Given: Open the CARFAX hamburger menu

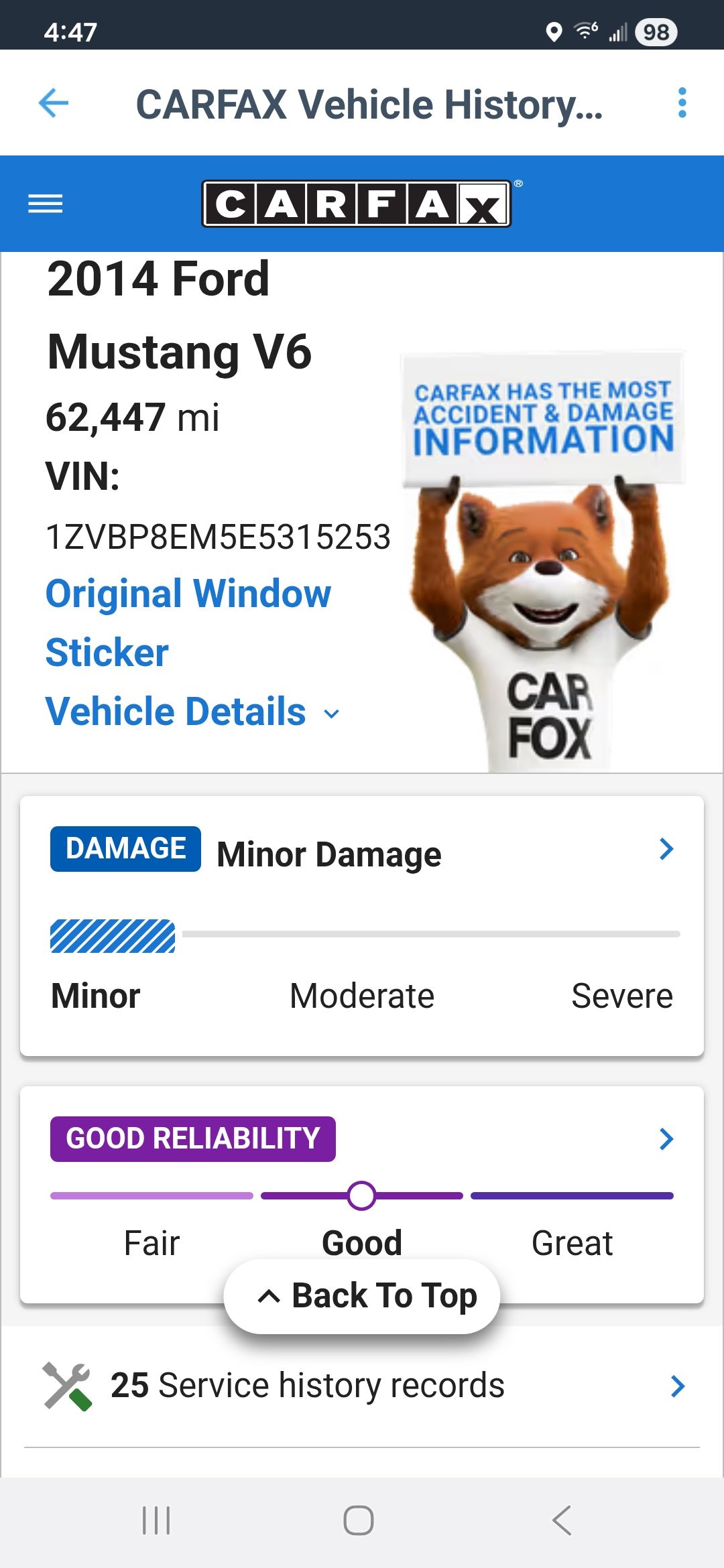Looking at the screenshot, I should click(46, 204).
